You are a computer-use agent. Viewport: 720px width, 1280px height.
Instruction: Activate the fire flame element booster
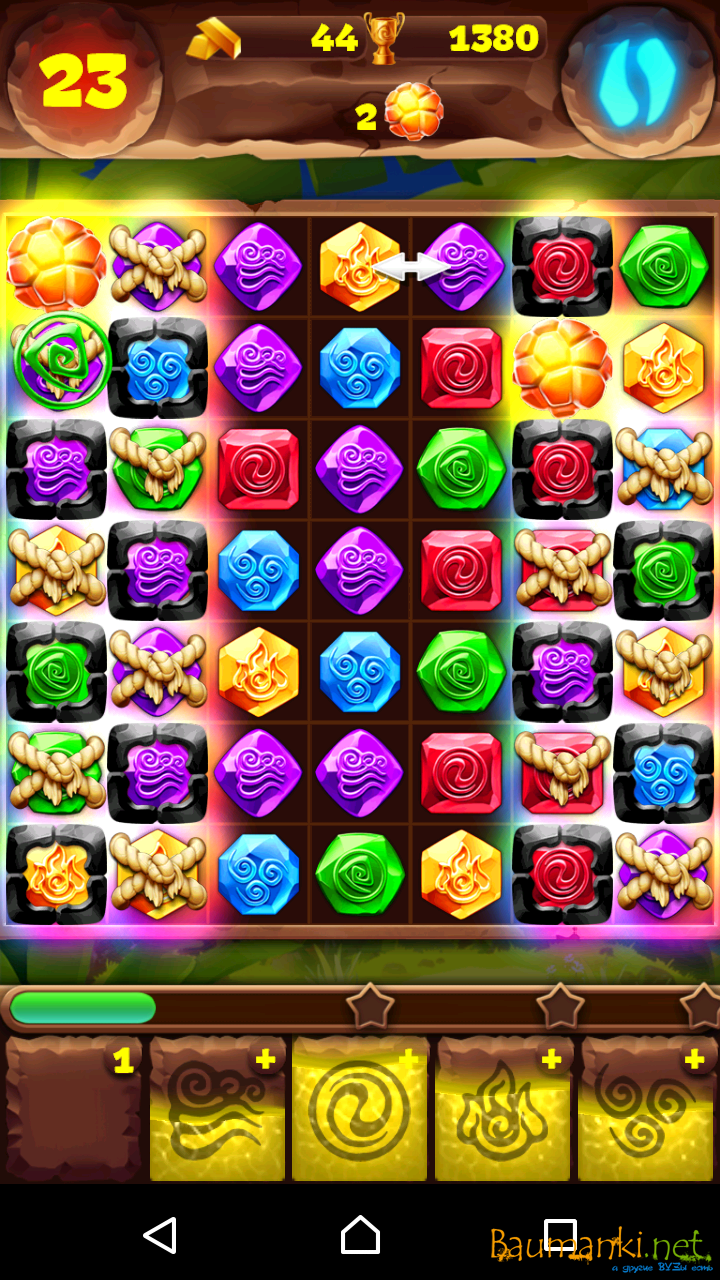(x=503, y=1110)
